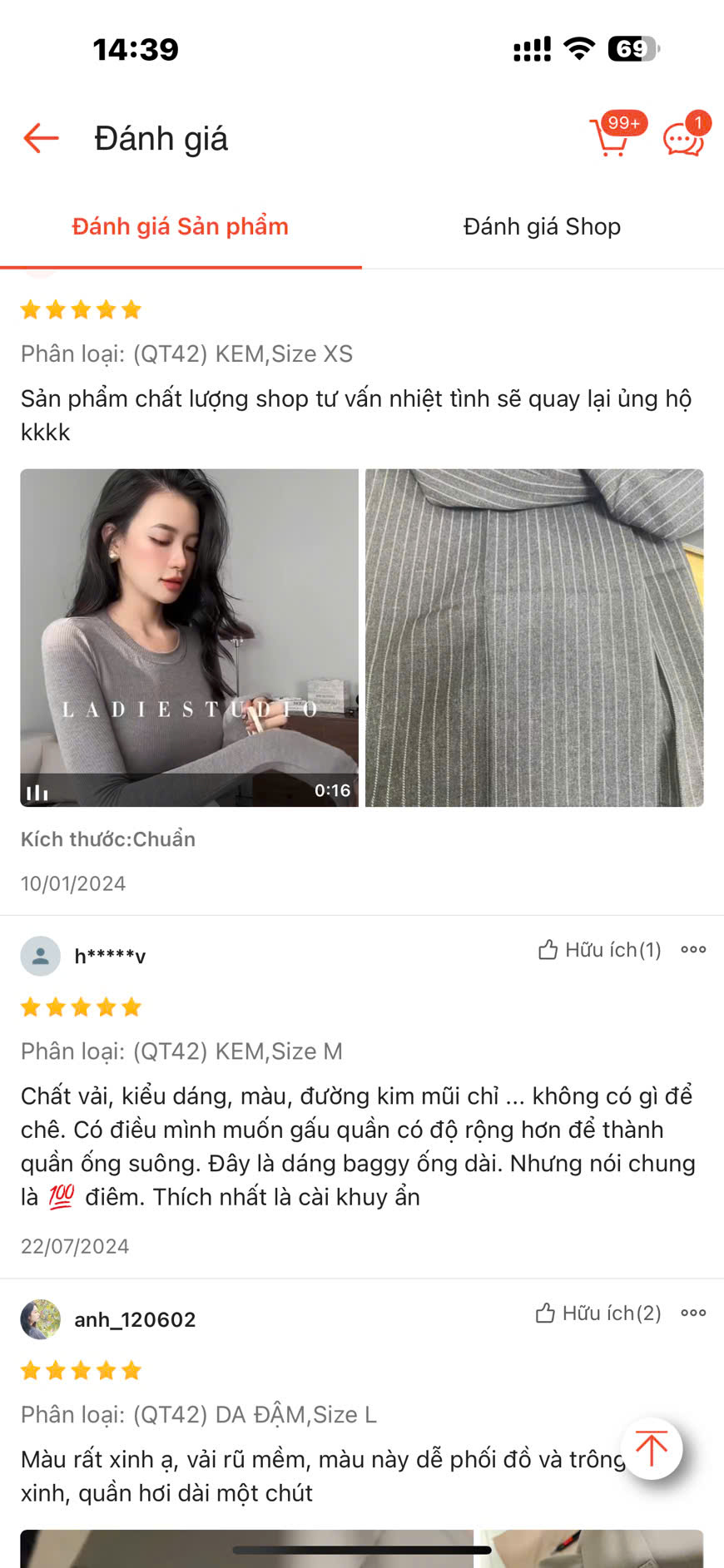Go back from the Đánh giá page

pyautogui.click(x=41, y=138)
